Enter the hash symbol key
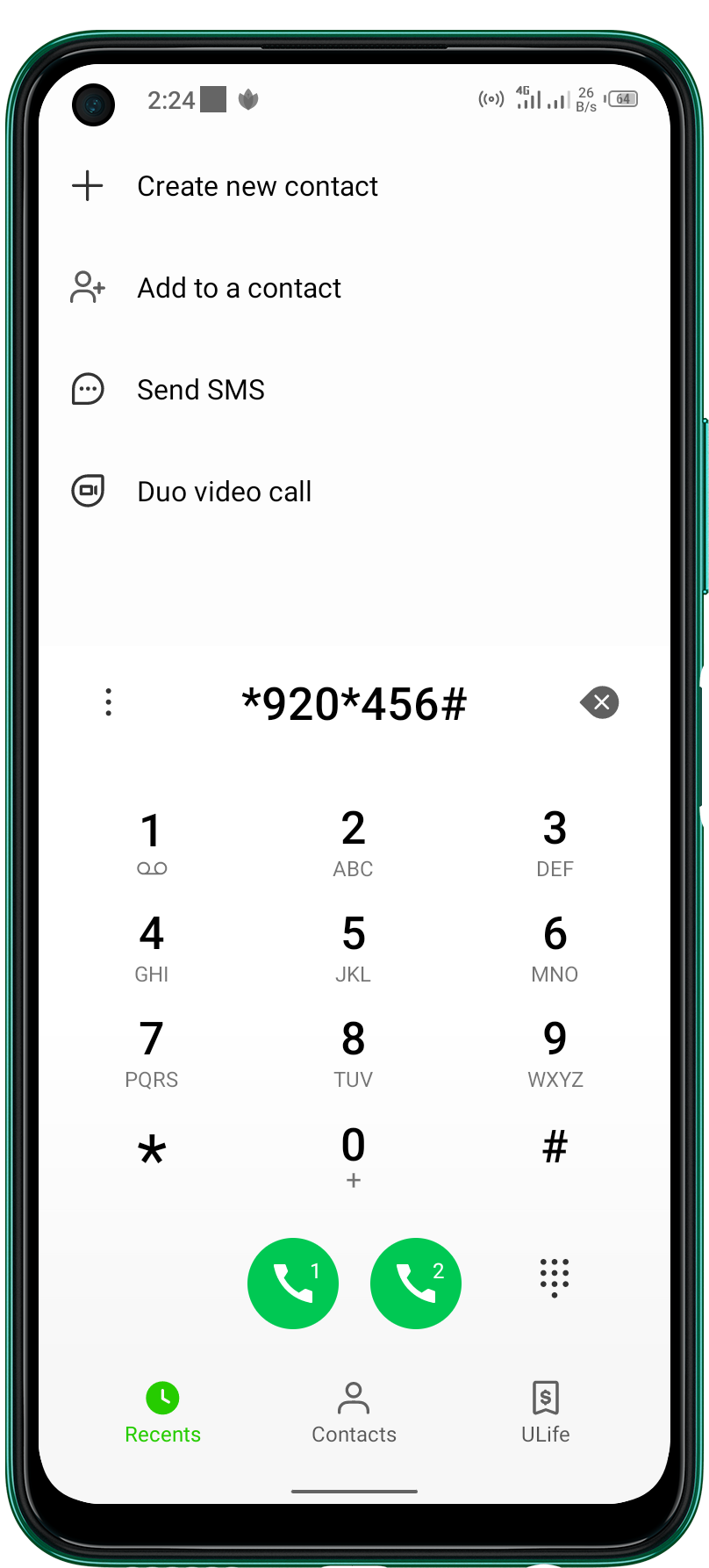This screenshot has height=1568, width=709. pyautogui.click(x=555, y=1148)
